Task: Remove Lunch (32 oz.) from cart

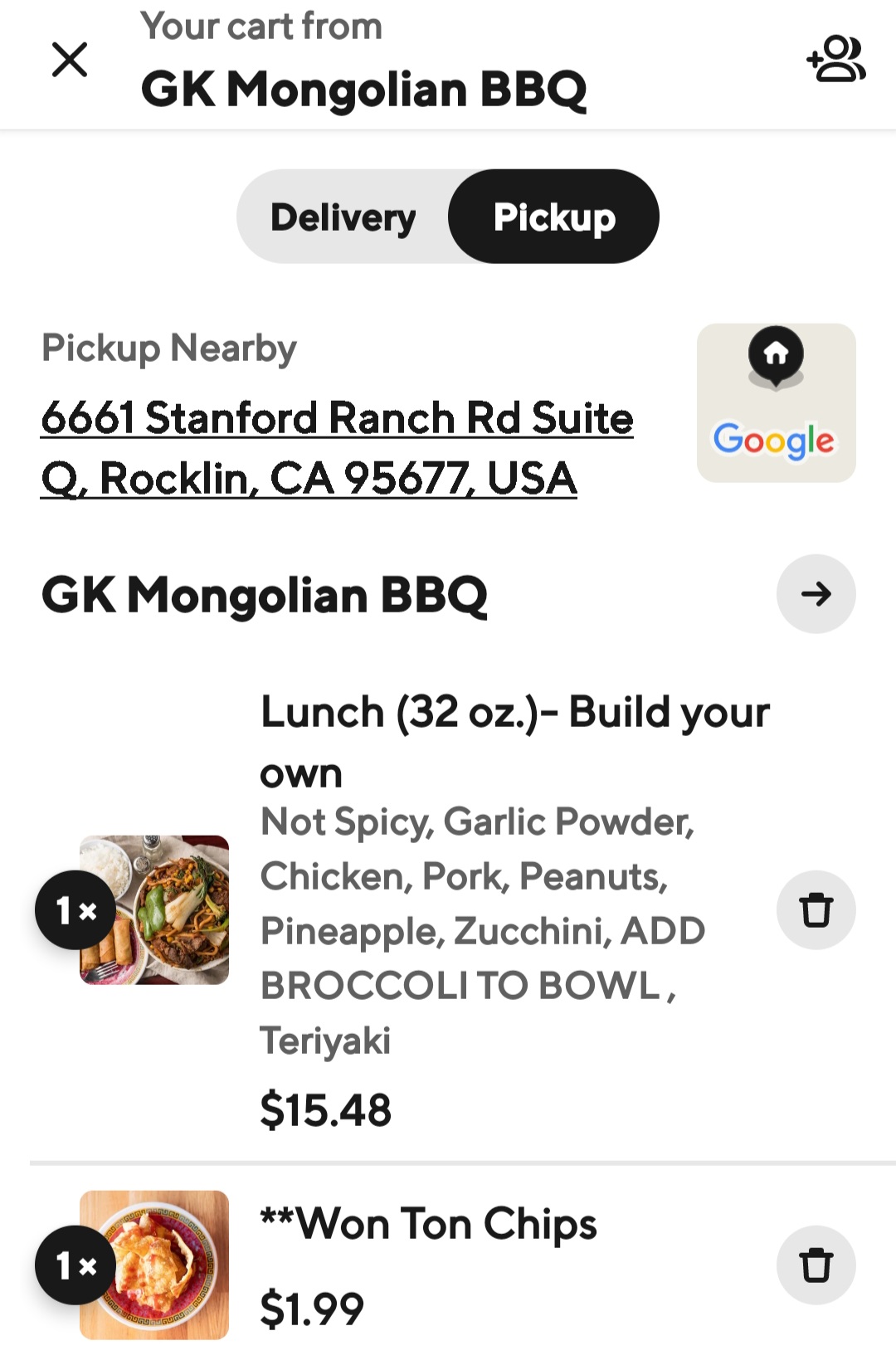Action: 816,910
